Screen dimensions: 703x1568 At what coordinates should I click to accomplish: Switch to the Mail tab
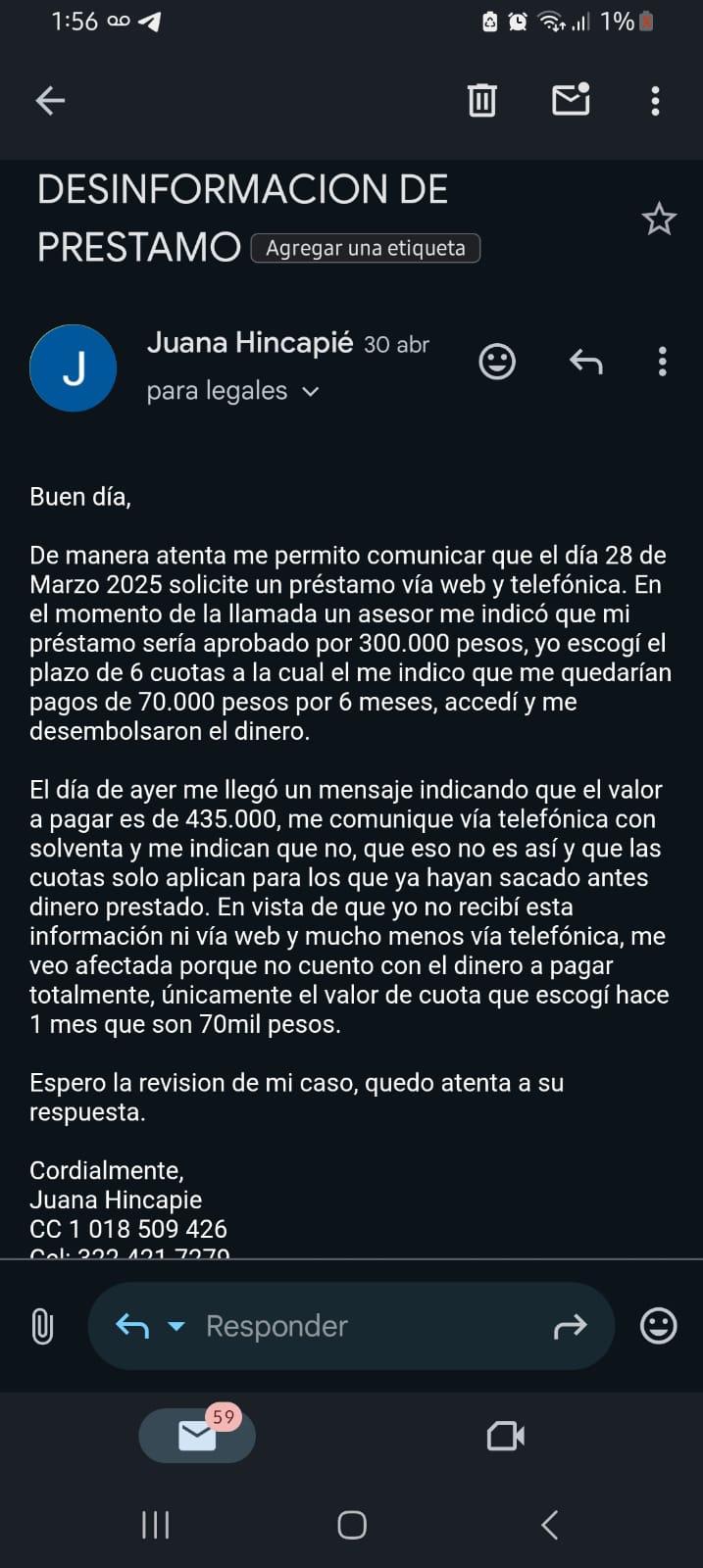coord(197,1436)
